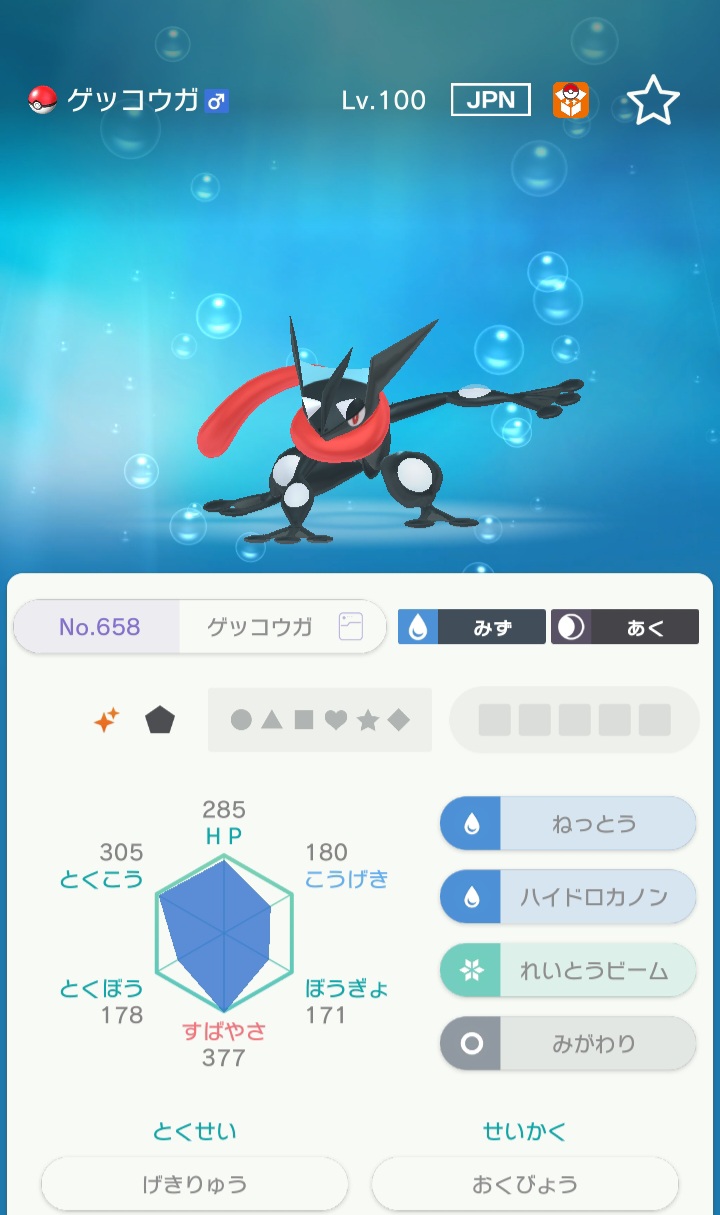Mark ゲッコウガ as favorite with the star
The width and height of the screenshot is (720, 1215).
click(x=653, y=100)
